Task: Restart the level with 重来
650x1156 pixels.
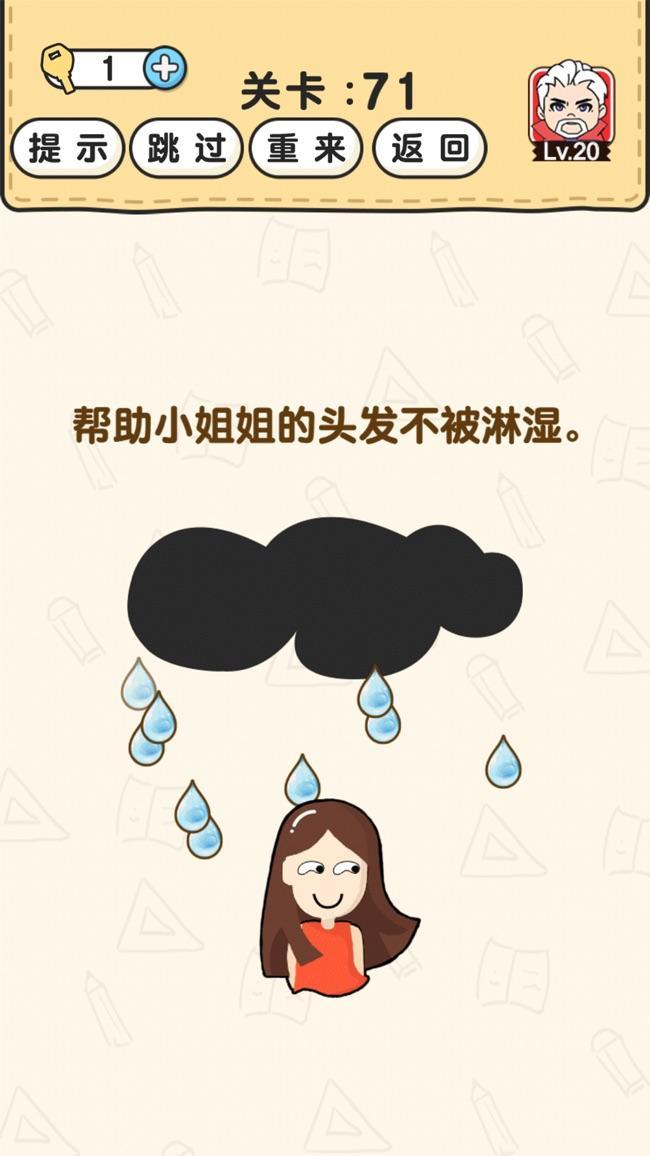Action: coord(307,150)
